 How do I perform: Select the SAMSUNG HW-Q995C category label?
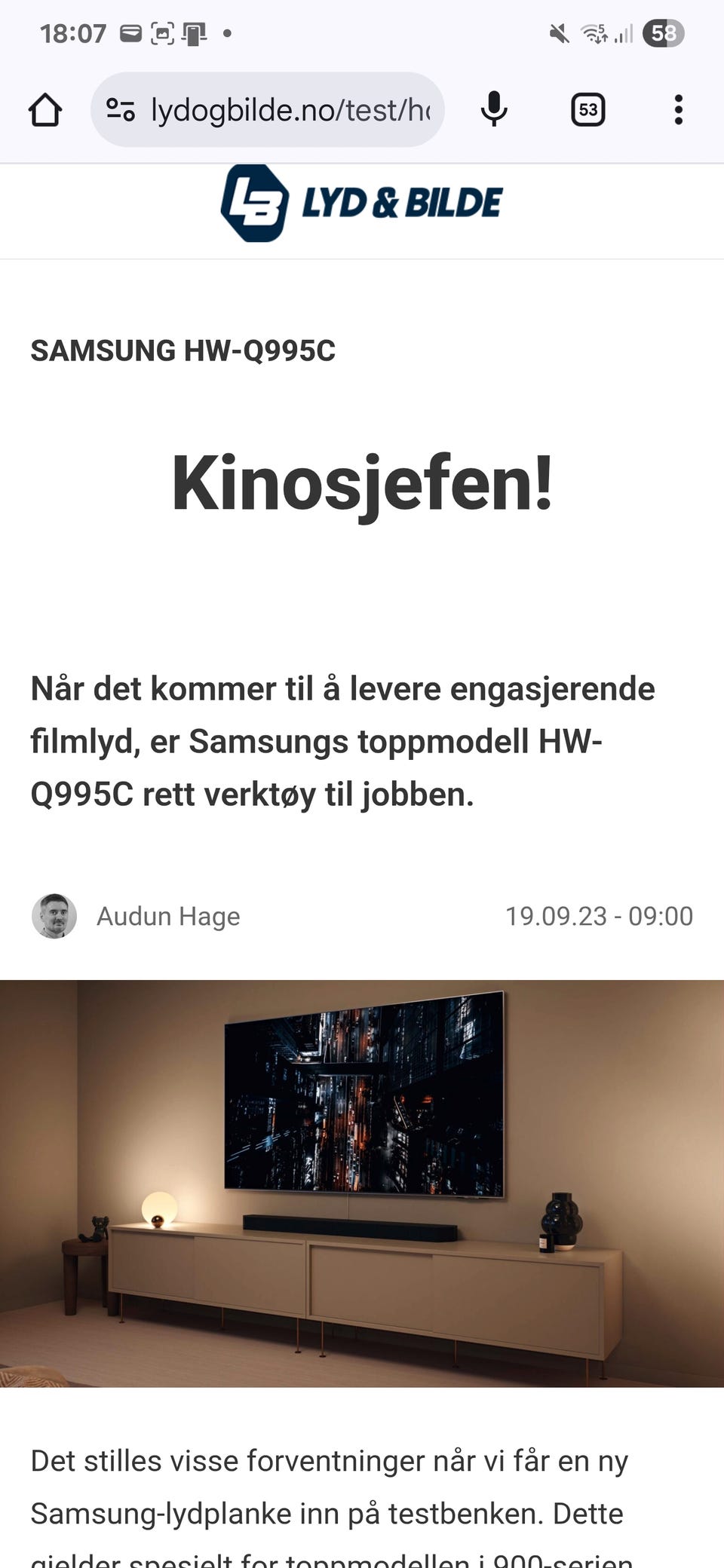(183, 350)
